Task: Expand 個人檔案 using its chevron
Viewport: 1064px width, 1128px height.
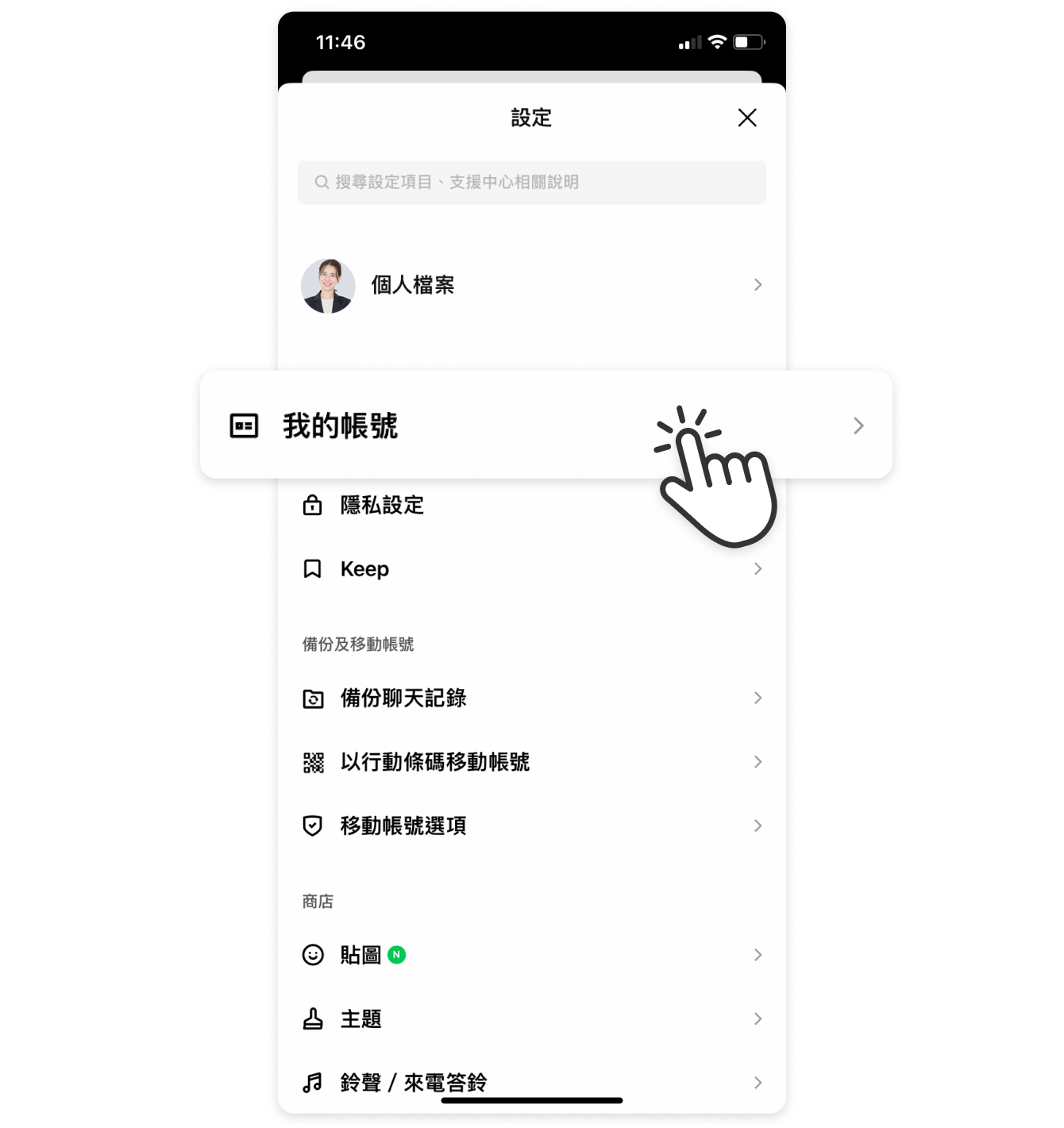Action: tap(757, 284)
